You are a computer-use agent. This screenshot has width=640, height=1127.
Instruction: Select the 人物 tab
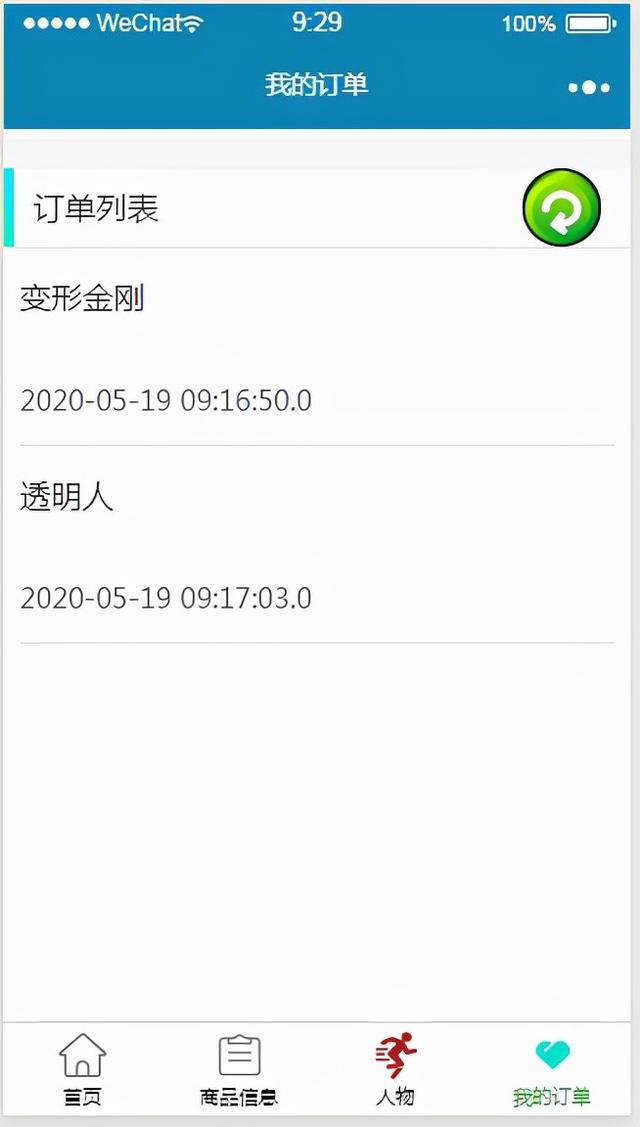(x=396, y=1070)
